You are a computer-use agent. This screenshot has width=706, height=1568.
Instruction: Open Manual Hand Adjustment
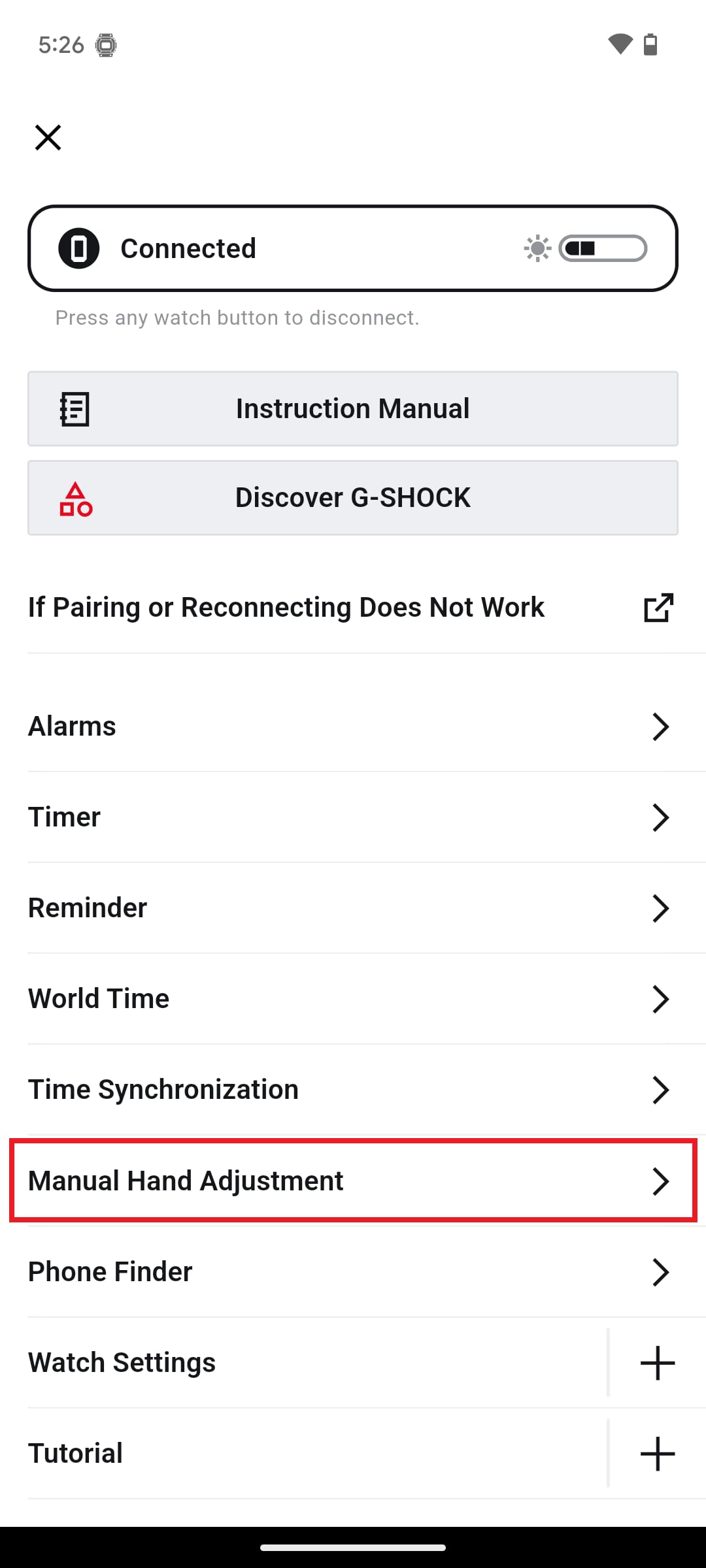[x=353, y=1181]
